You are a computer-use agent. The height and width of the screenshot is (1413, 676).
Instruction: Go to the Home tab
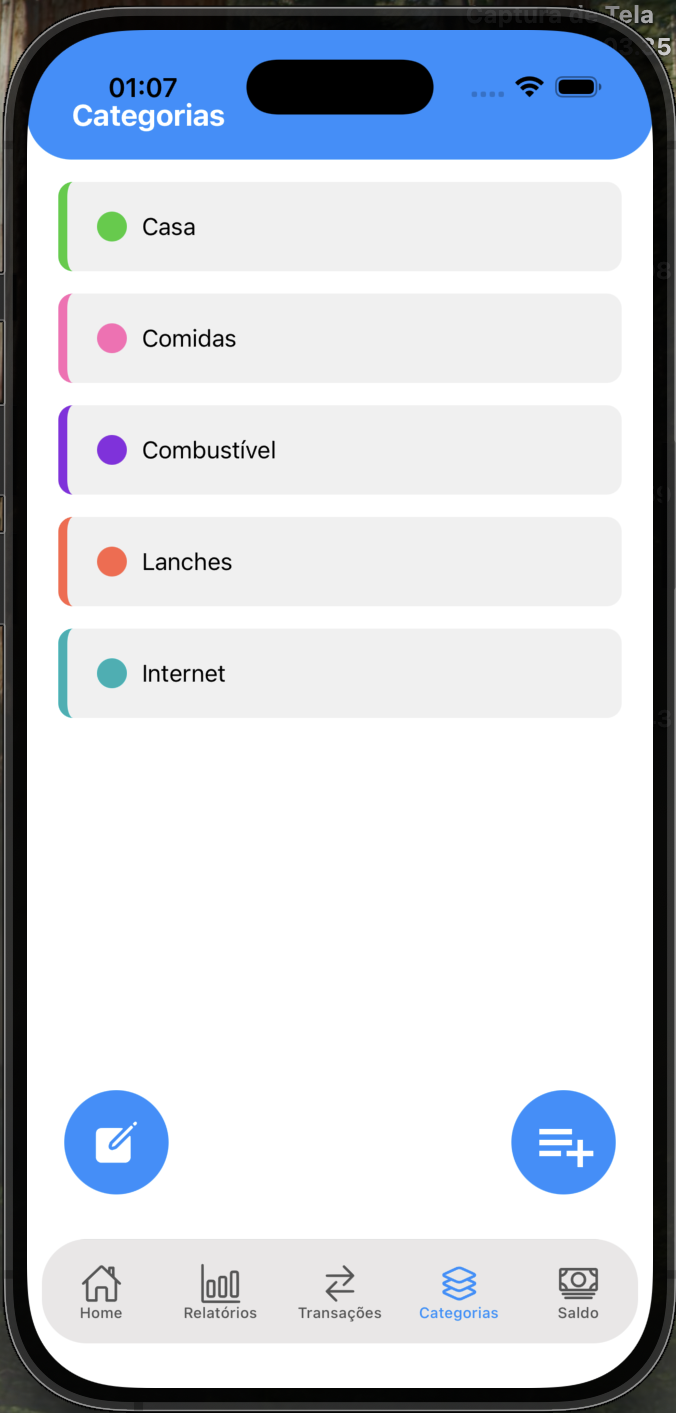(101, 1291)
